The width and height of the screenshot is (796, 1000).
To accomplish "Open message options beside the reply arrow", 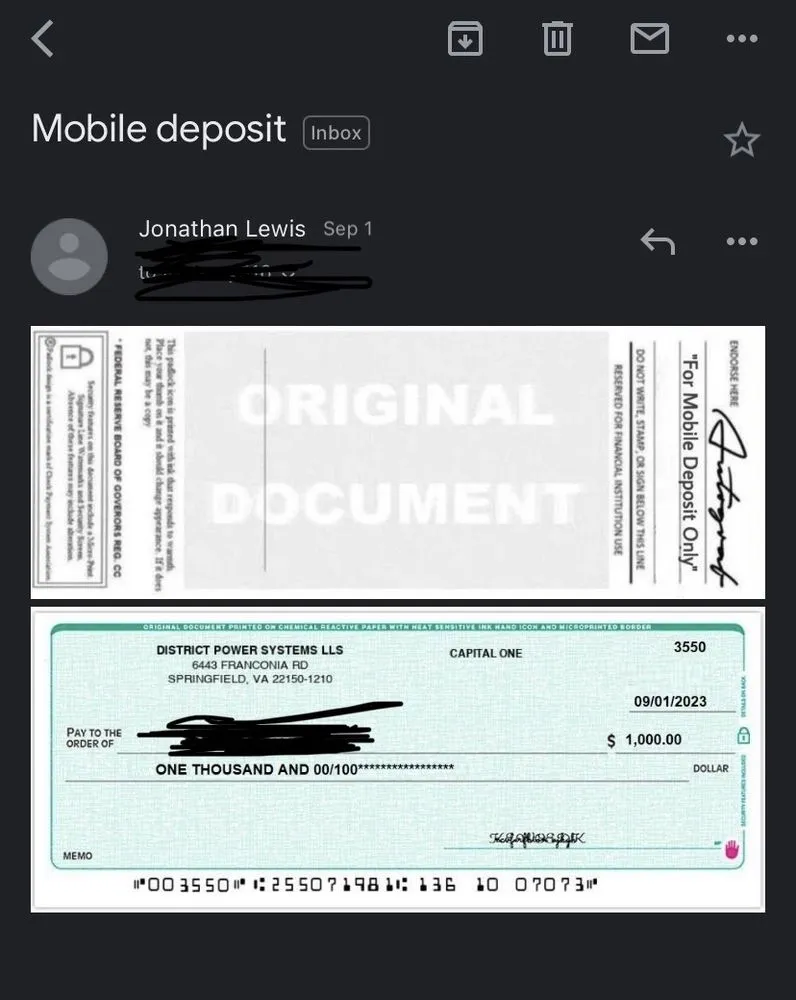I will [741, 241].
